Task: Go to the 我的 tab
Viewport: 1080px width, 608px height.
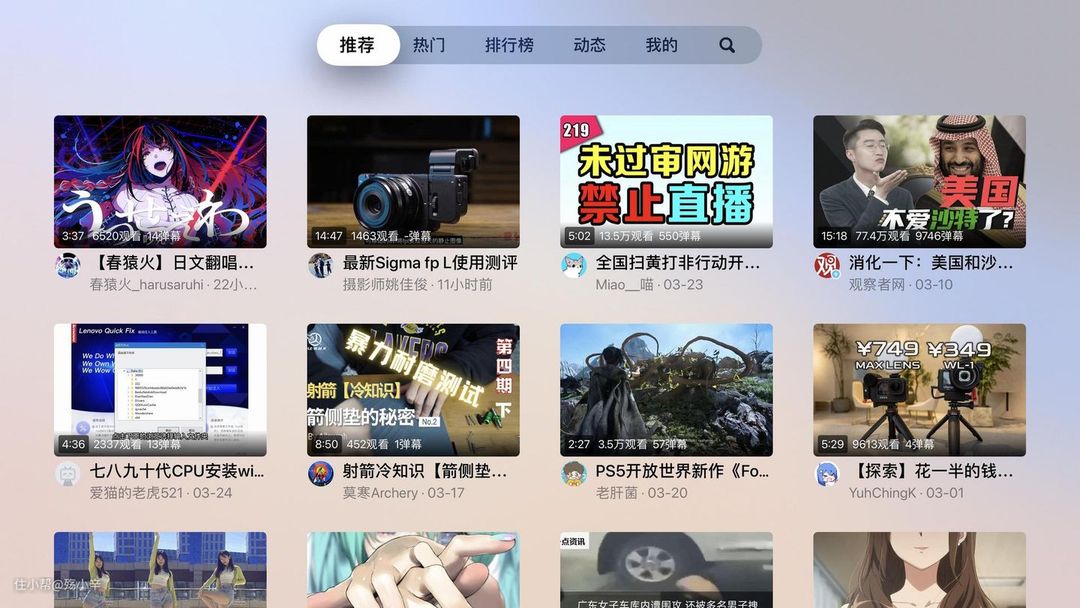Action: [661, 45]
